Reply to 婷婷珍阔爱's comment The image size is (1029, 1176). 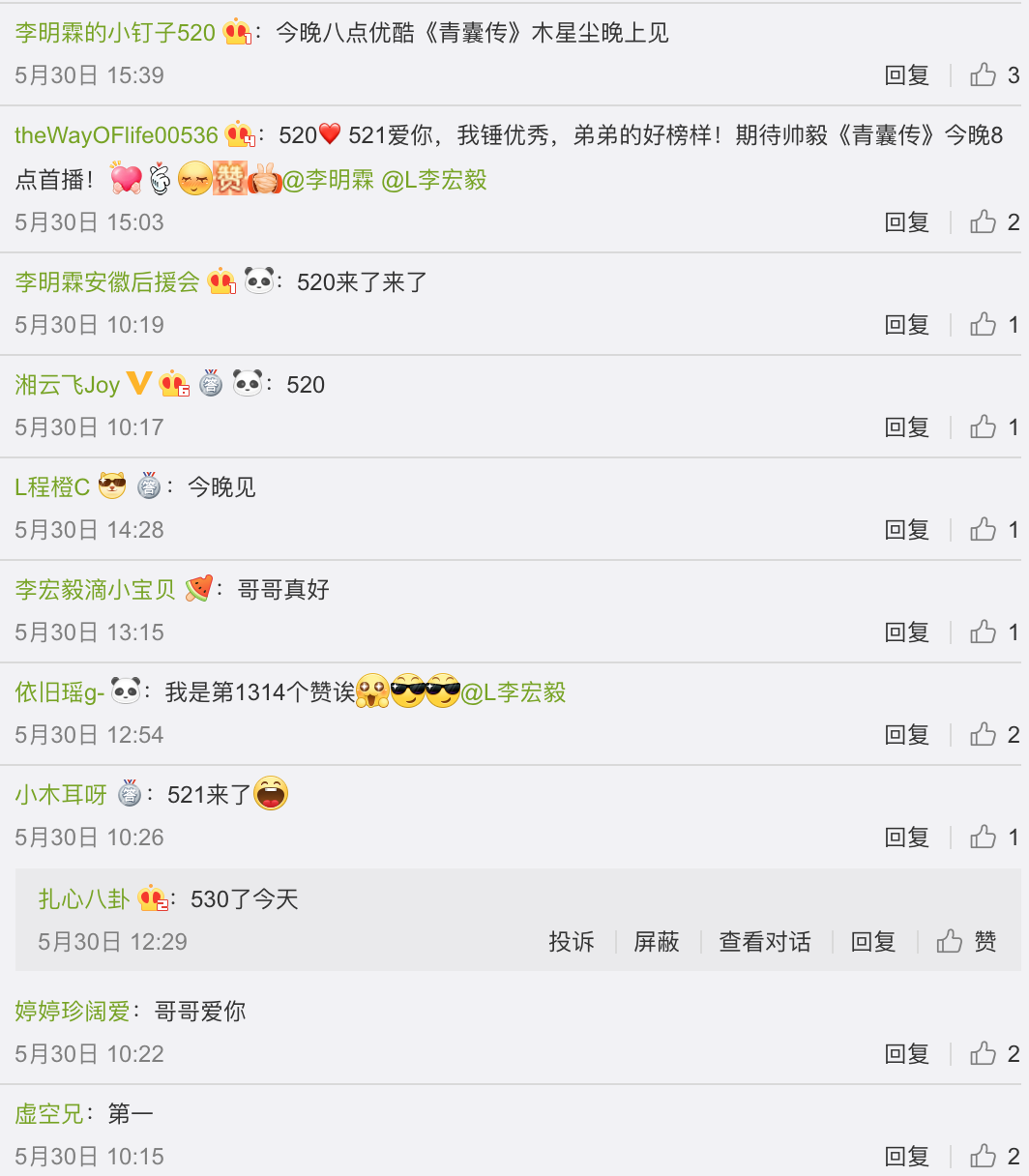coord(907,1054)
